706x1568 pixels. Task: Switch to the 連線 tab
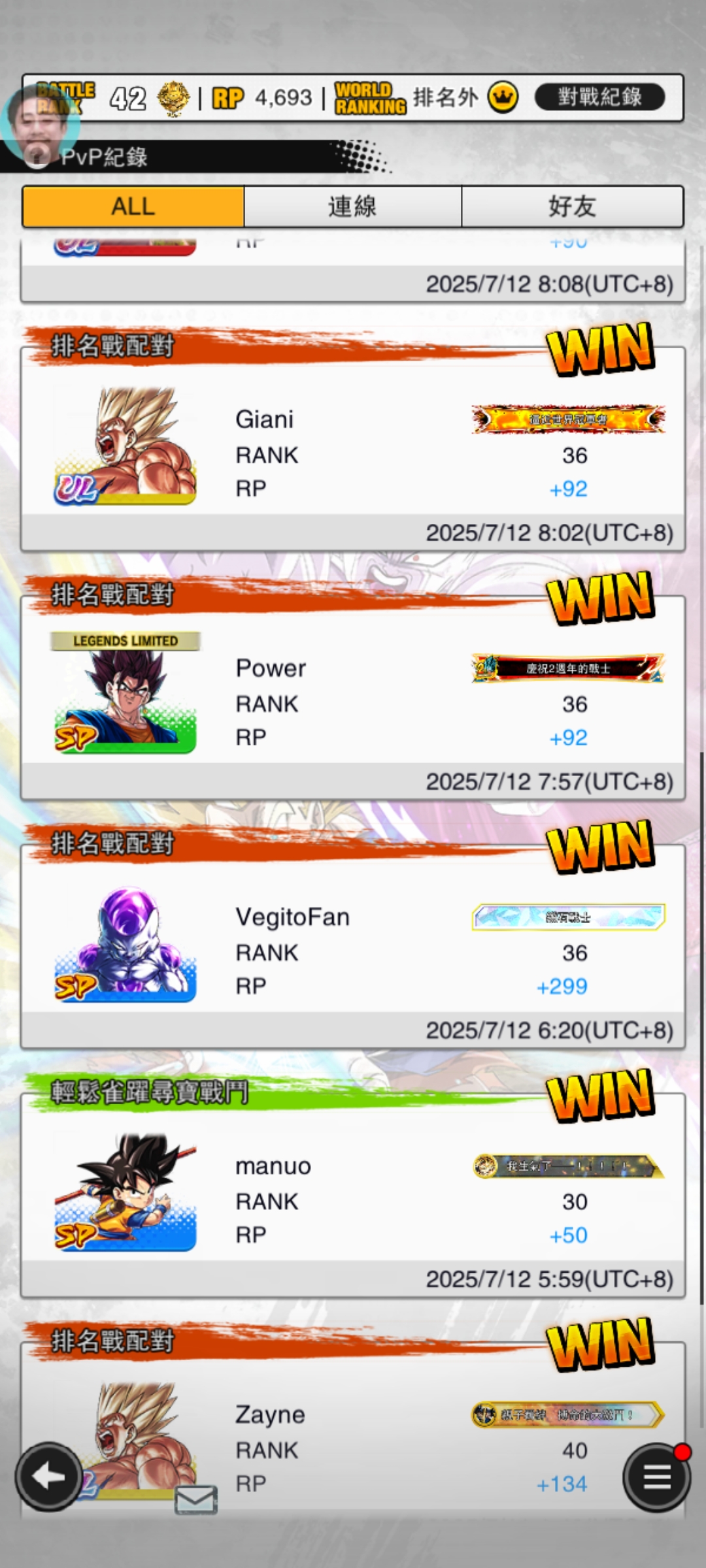352,206
